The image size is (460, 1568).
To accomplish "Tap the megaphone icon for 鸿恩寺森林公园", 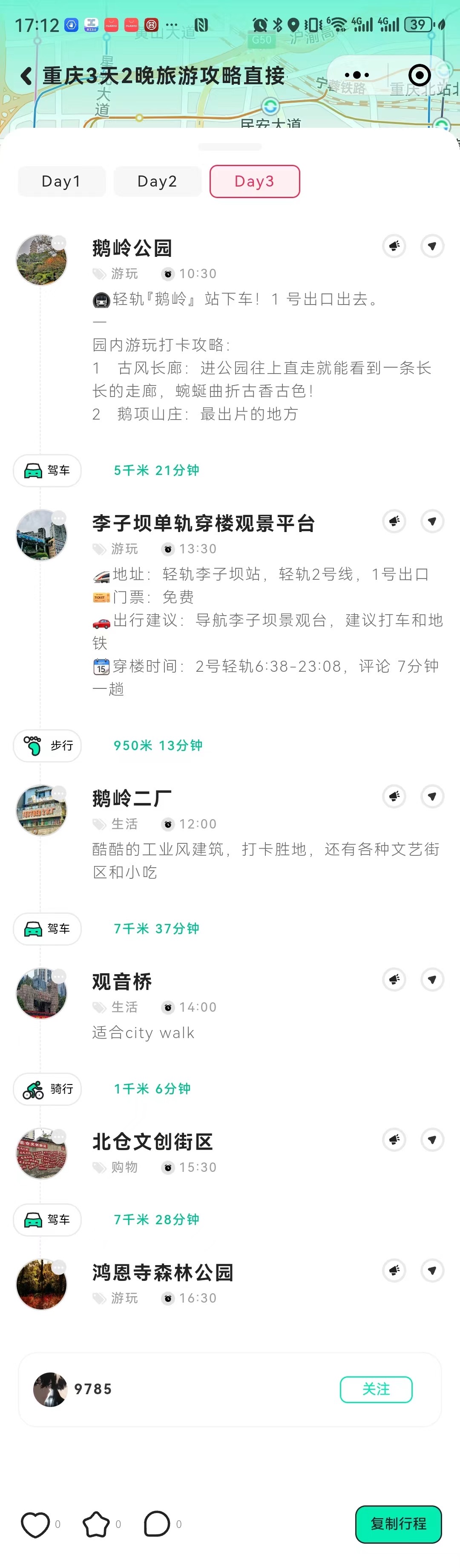I will [394, 1270].
